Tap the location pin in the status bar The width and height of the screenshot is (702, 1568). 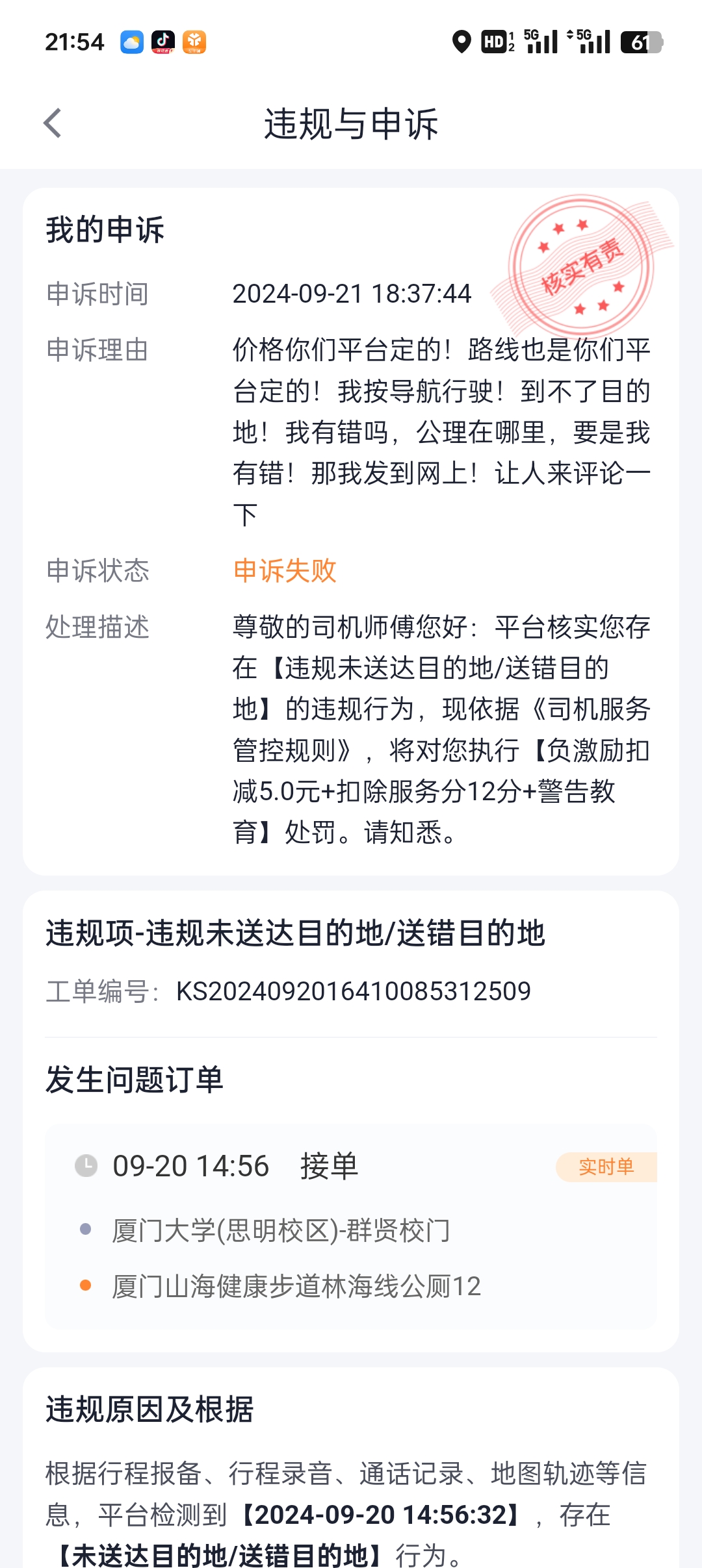(x=462, y=42)
